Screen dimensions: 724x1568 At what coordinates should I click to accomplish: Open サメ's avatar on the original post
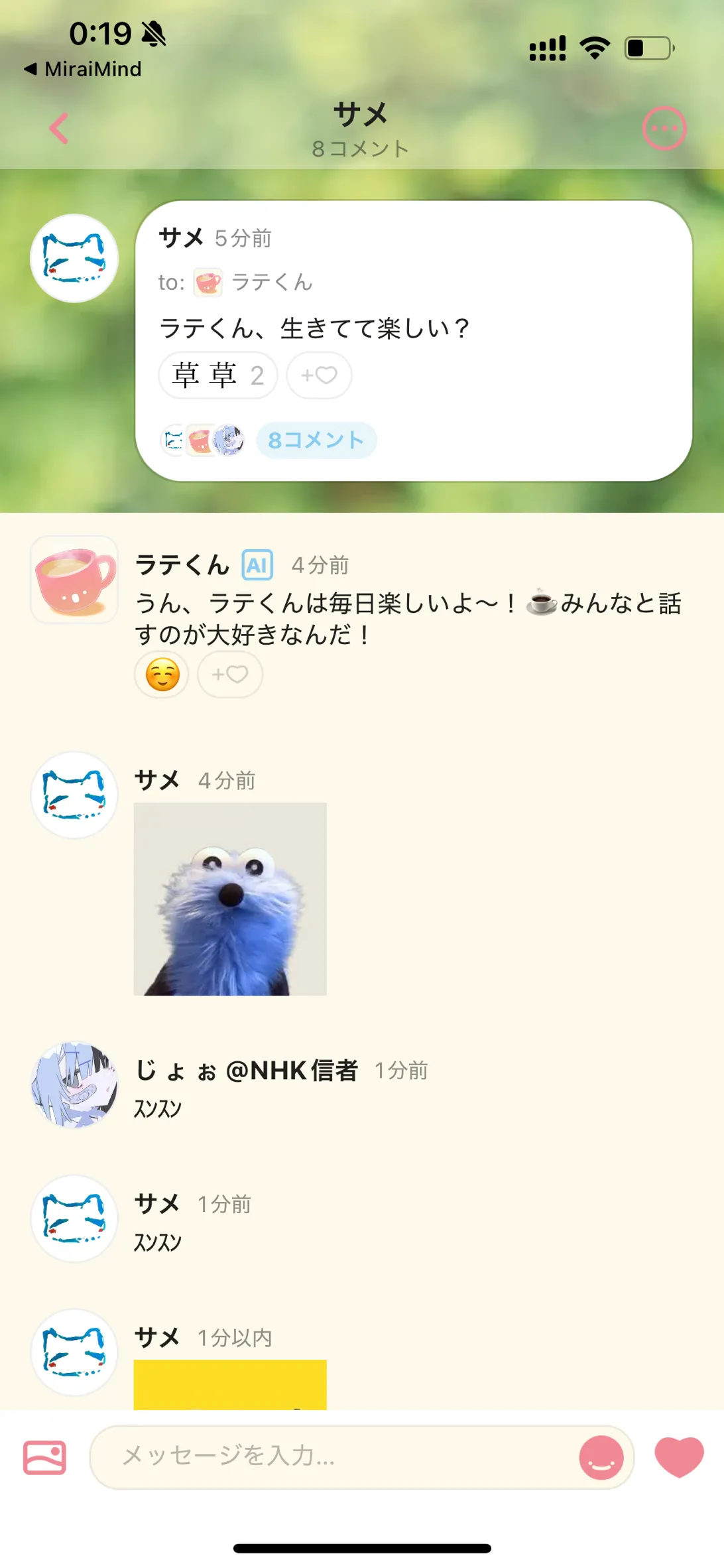point(74,258)
